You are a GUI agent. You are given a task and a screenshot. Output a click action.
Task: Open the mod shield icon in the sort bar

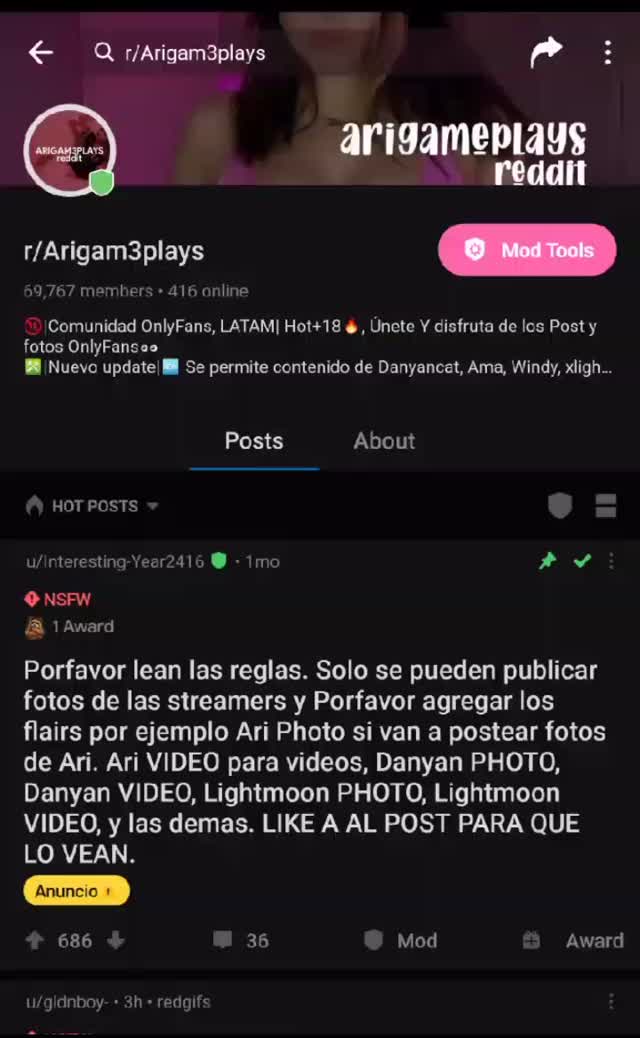[x=560, y=506]
